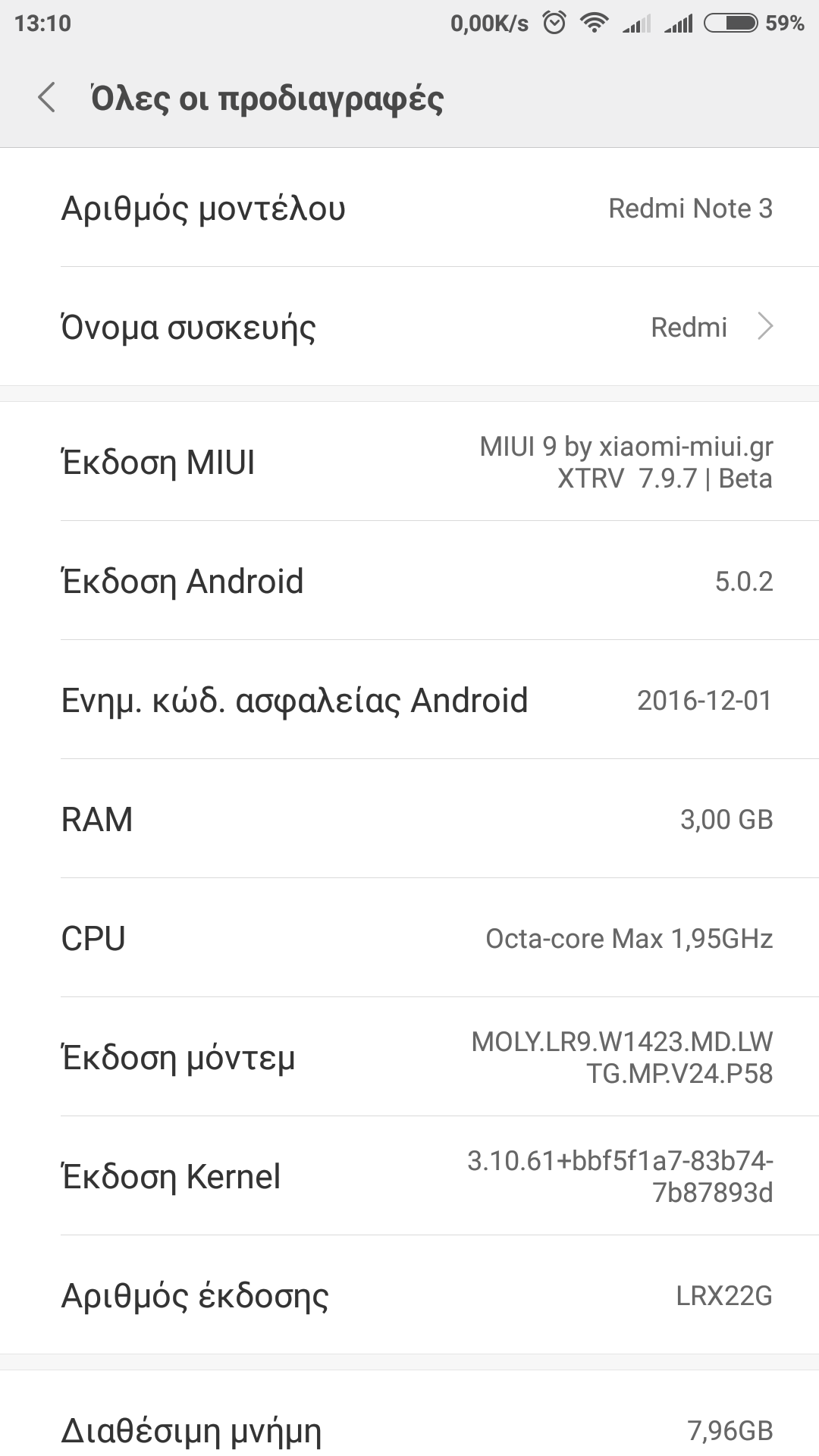Go back from Όλες οι προδιαγραφές
The width and height of the screenshot is (819, 1456).
47,98
